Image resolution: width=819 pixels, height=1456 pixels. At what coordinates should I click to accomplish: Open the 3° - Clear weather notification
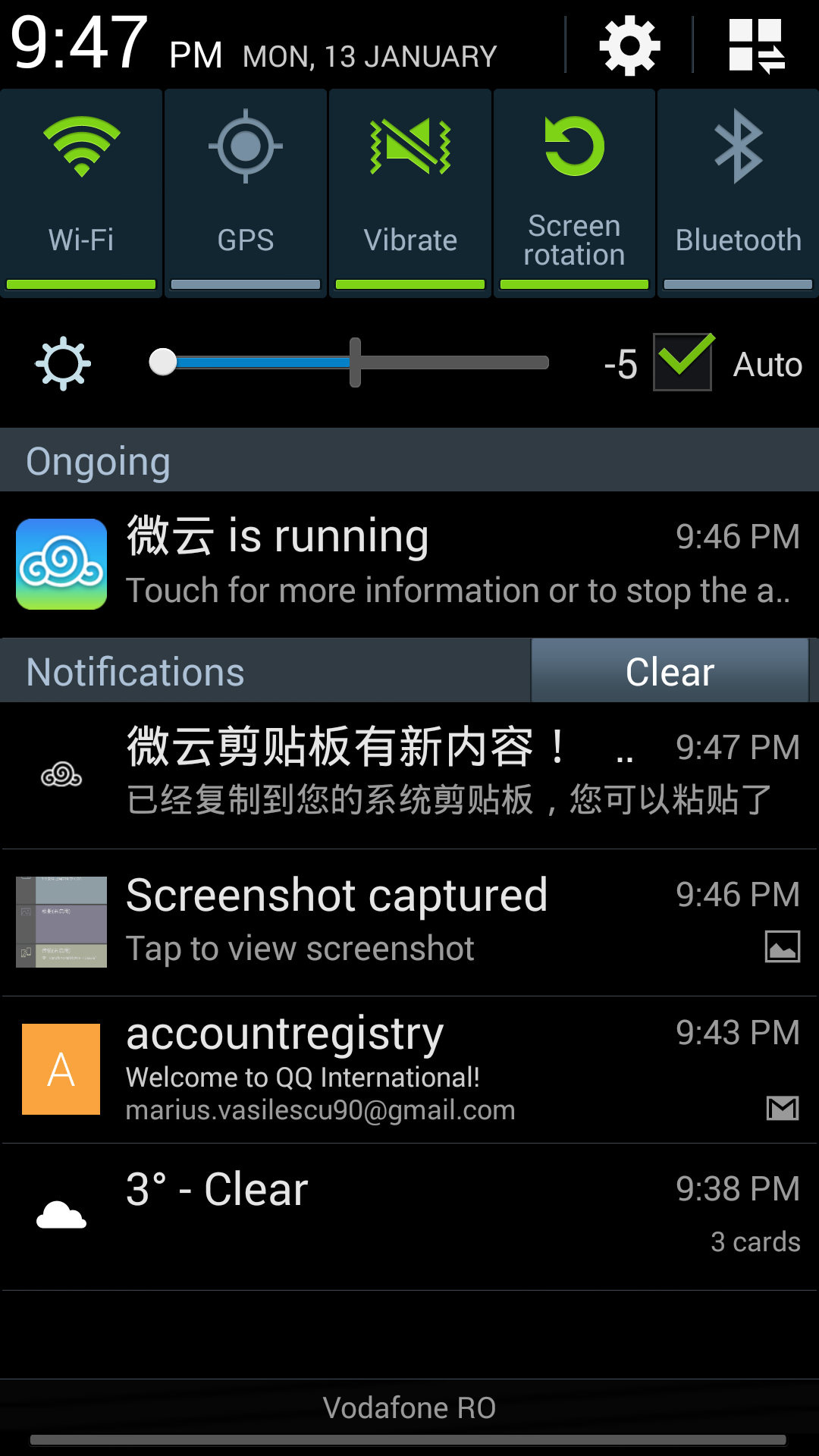point(409,1216)
